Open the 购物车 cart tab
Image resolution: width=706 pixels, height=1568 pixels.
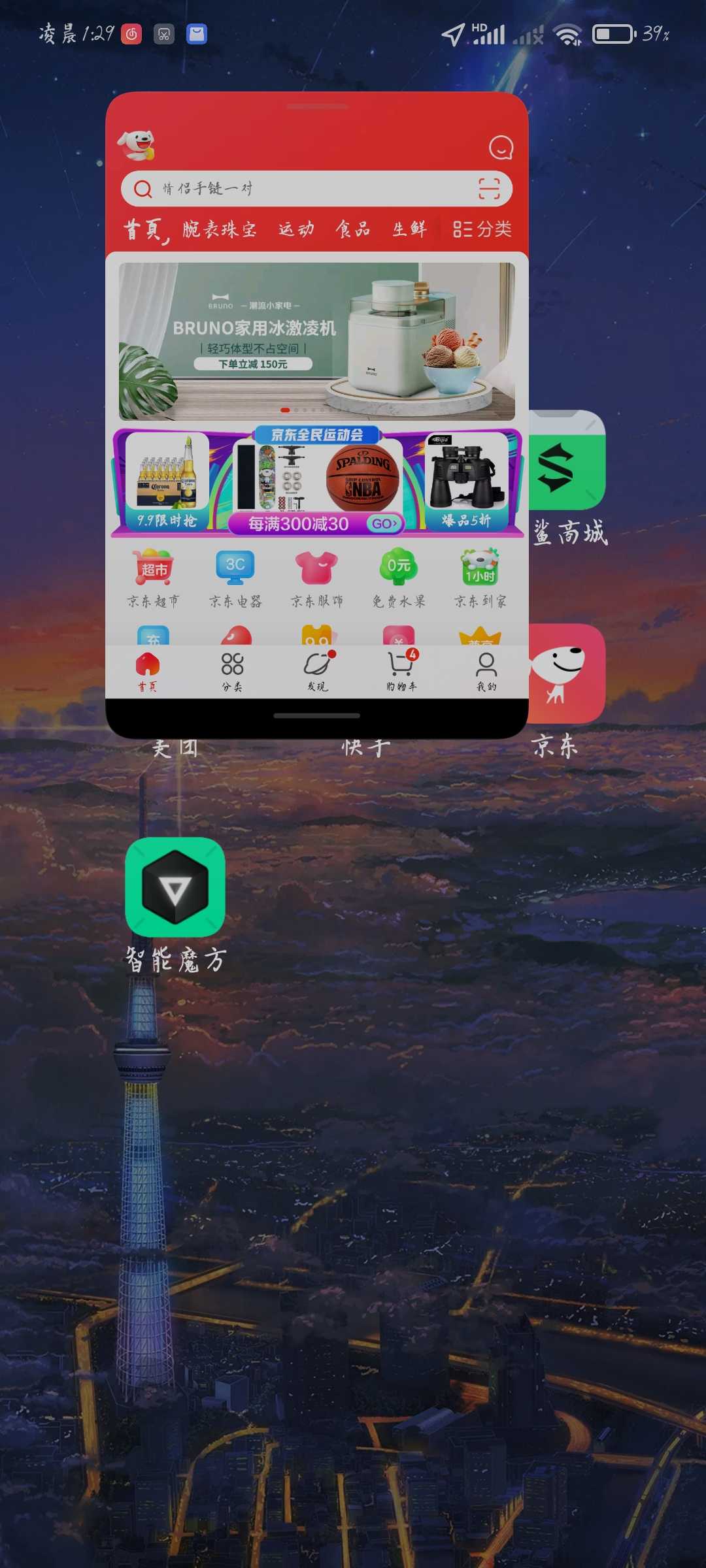point(401,671)
